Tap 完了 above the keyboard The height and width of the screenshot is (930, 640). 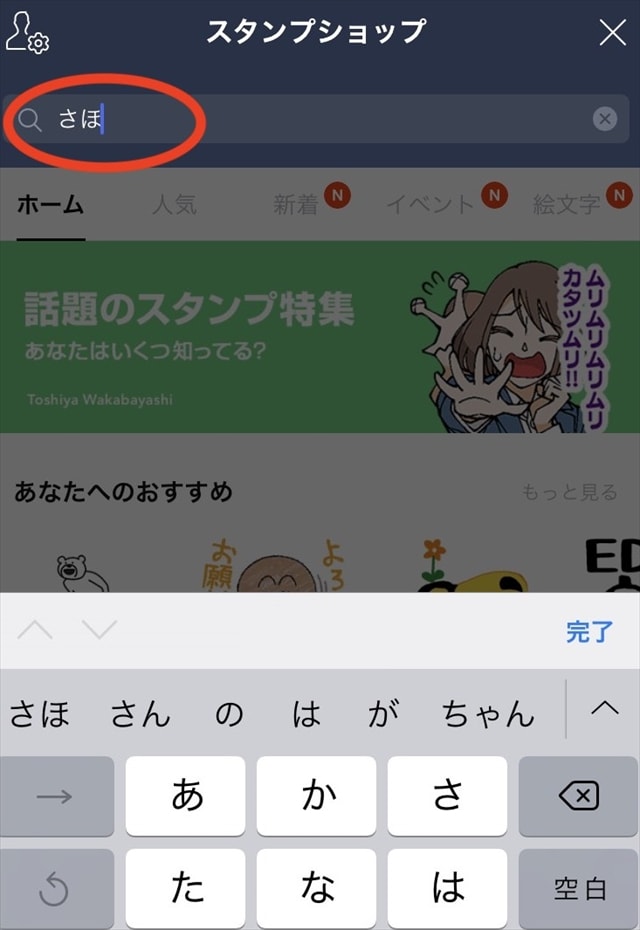coord(589,632)
